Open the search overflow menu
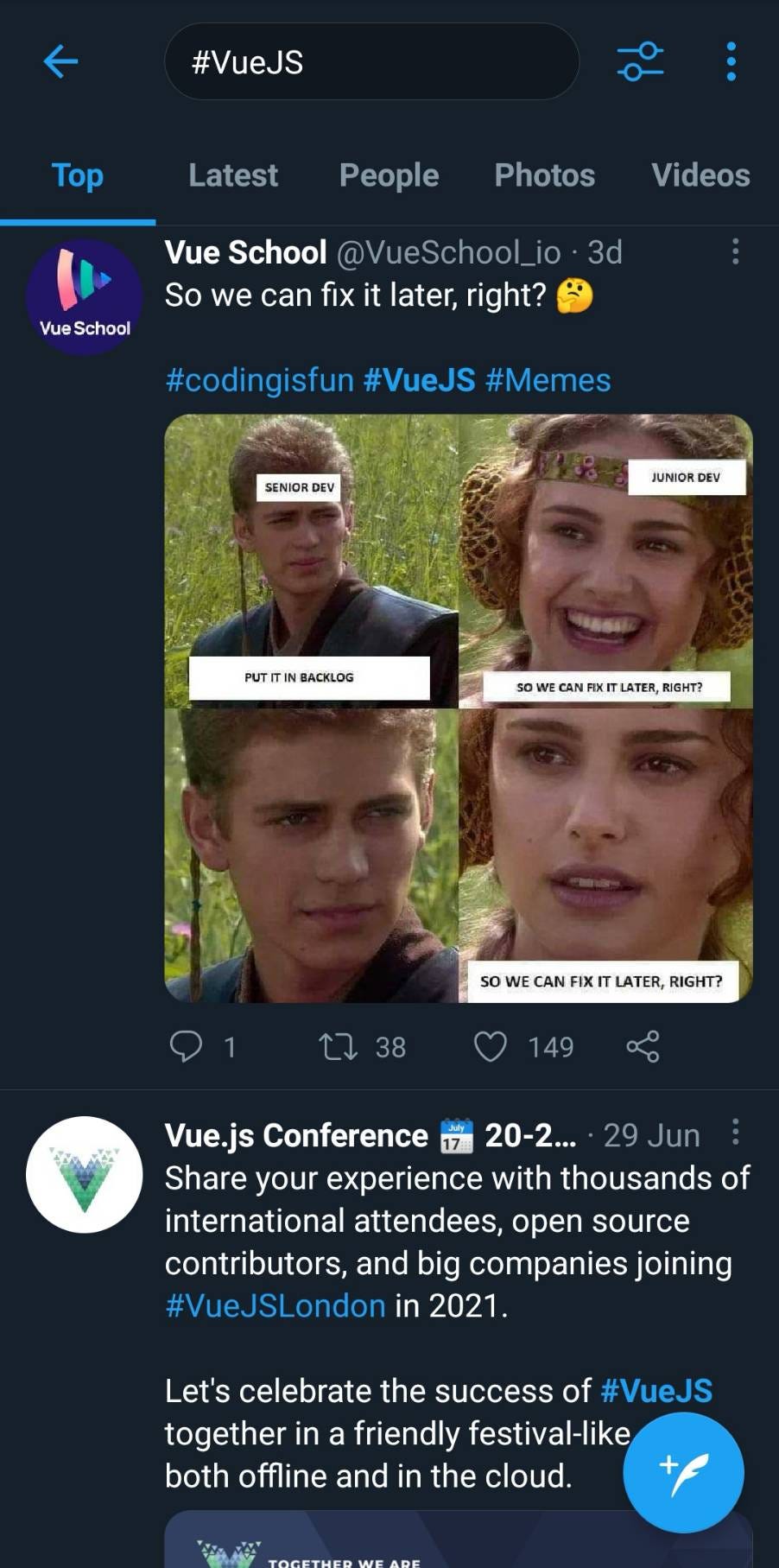This screenshot has width=779, height=1568. pos(731,61)
